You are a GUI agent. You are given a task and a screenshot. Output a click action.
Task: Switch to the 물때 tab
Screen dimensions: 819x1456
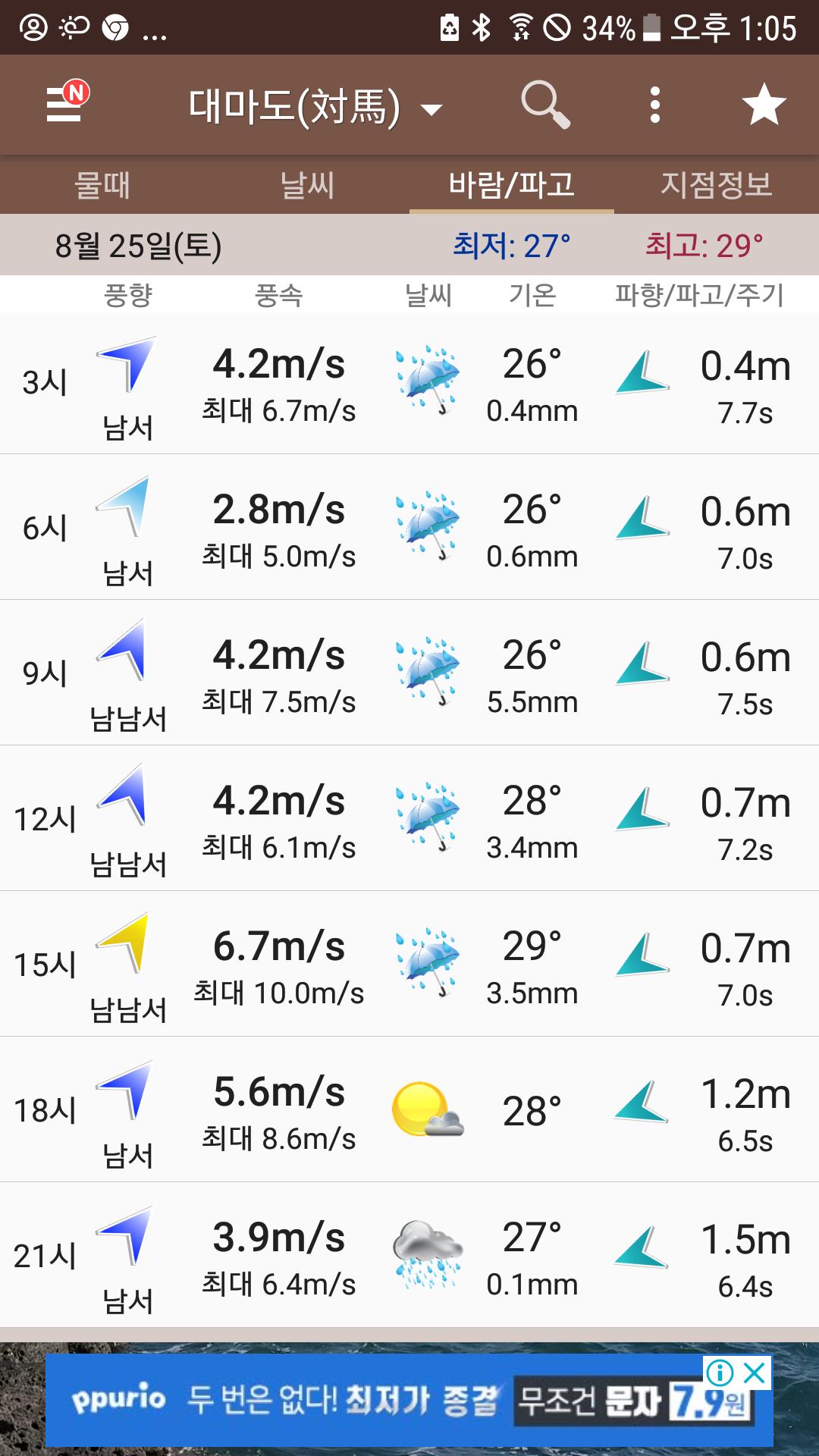(102, 185)
